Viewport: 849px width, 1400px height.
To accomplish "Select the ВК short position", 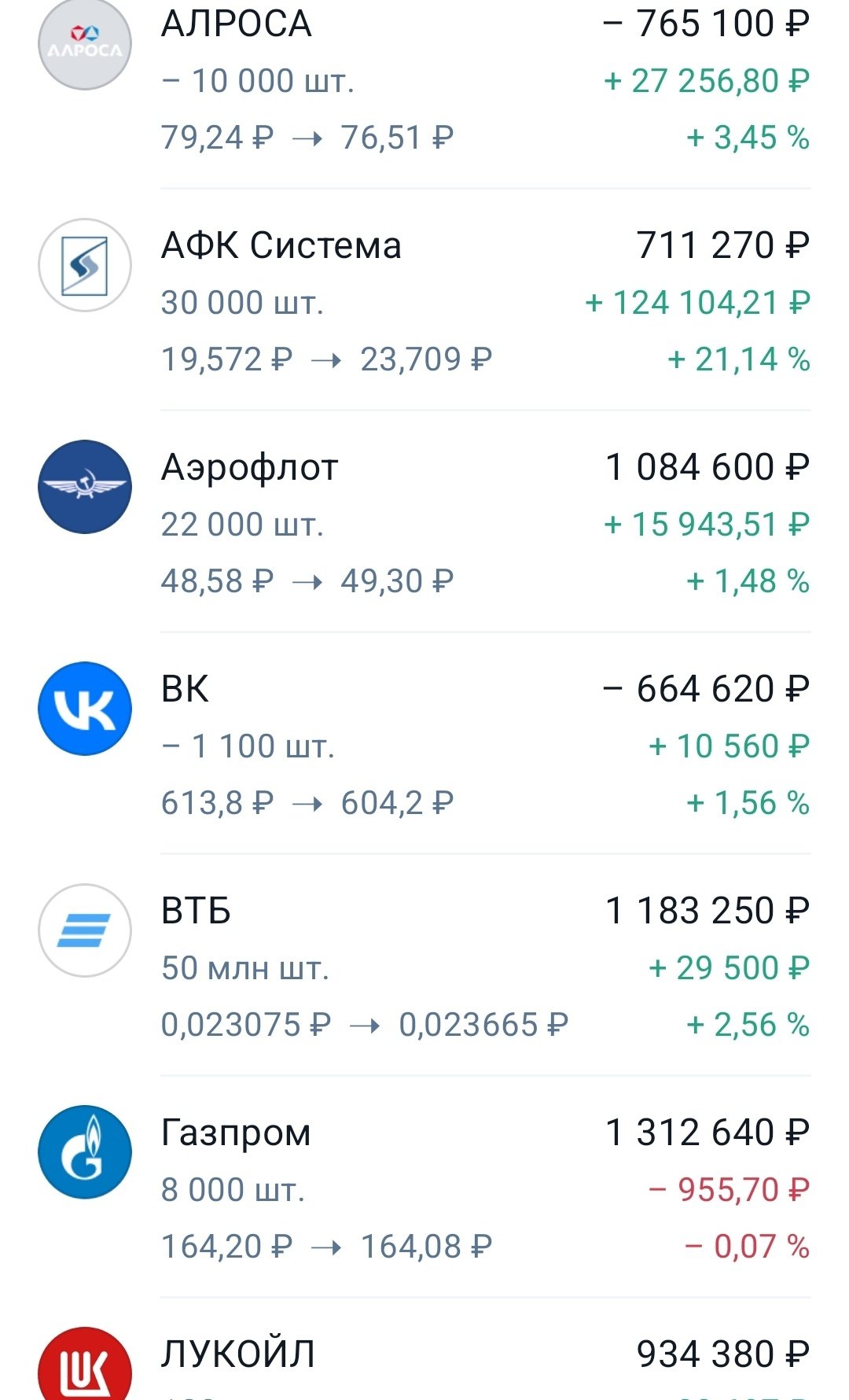I will click(x=424, y=746).
